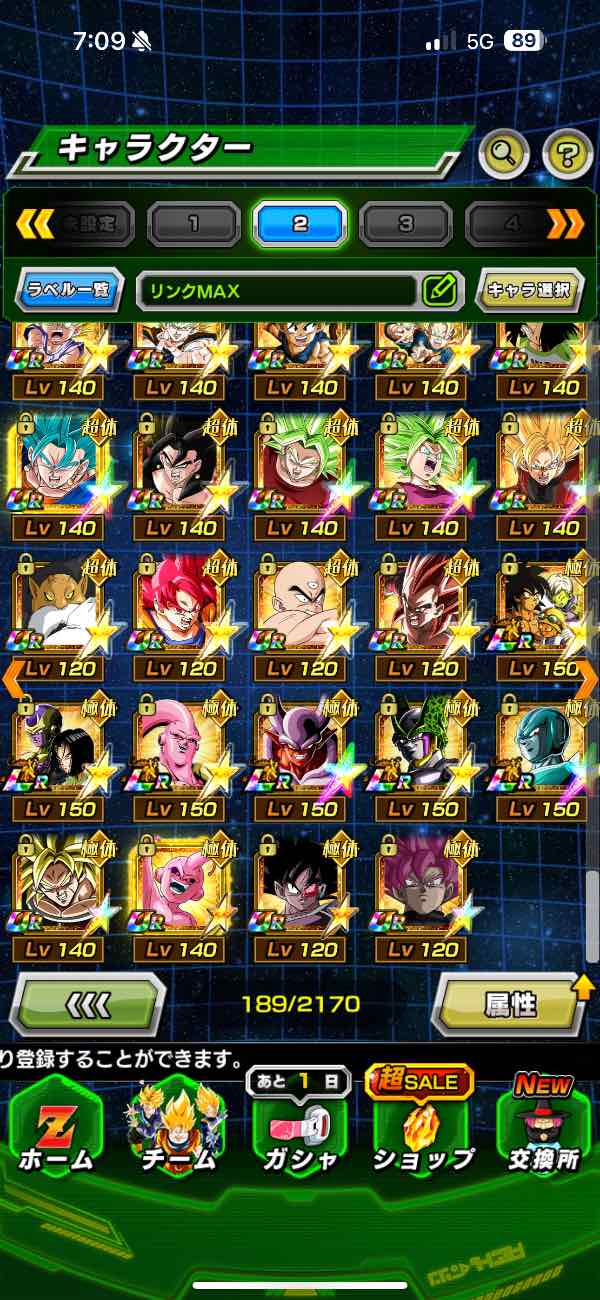Open the チーム team menu
Image resolution: width=600 pixels, height=1300 pixels.
click(177, 1125)
